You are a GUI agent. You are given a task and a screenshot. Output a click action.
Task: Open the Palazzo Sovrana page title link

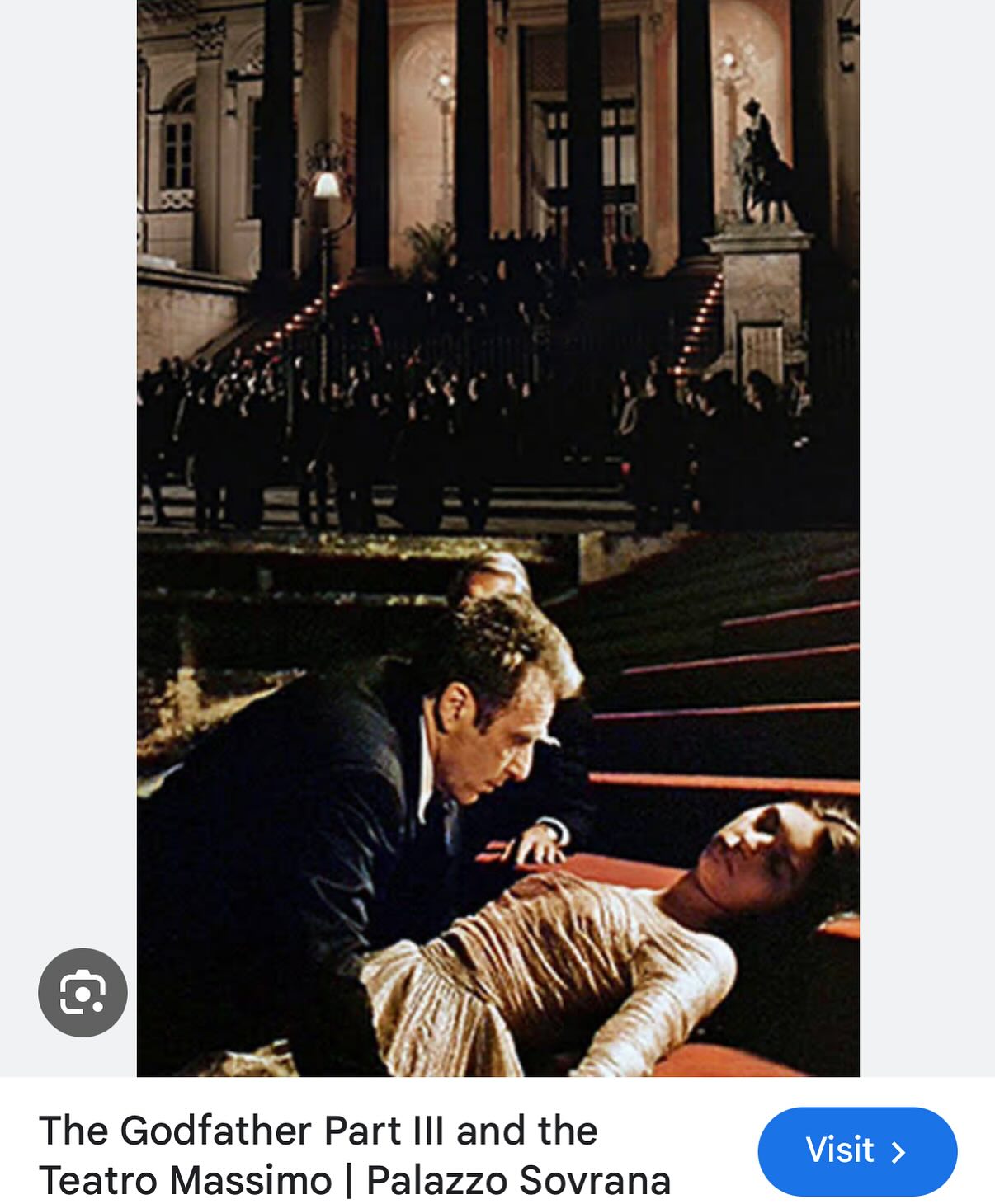[x=355, y=1155]
